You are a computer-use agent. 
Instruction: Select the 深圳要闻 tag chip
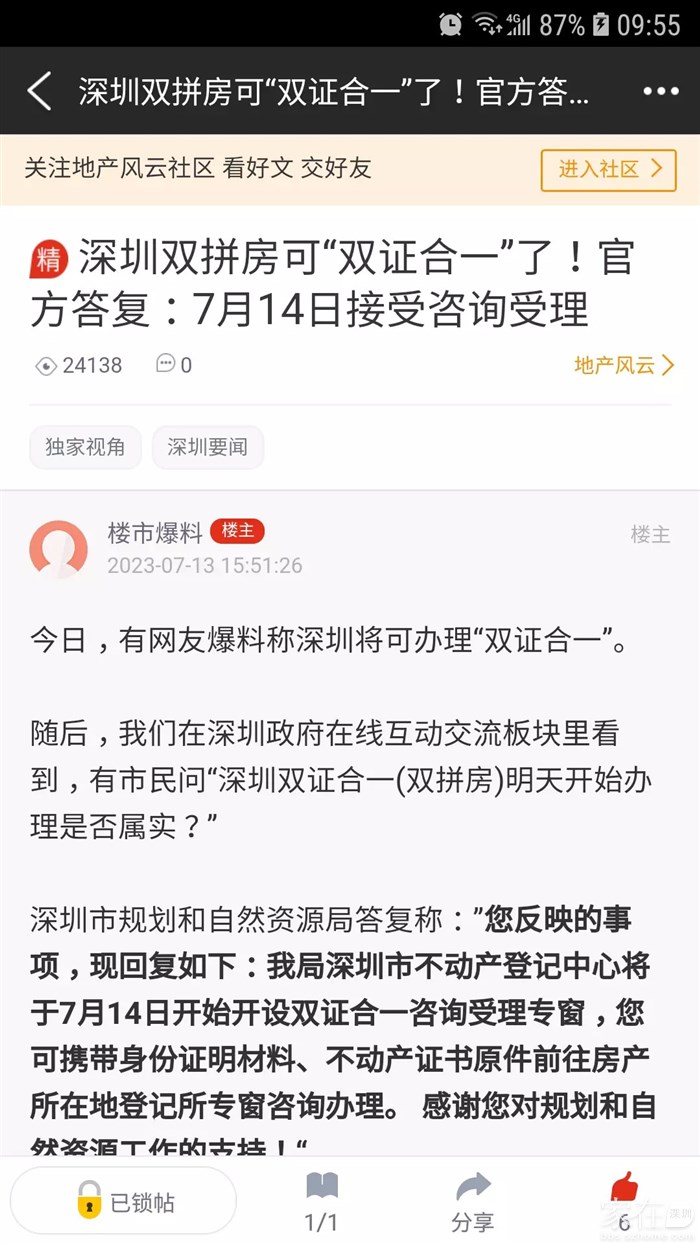(207, 447)
